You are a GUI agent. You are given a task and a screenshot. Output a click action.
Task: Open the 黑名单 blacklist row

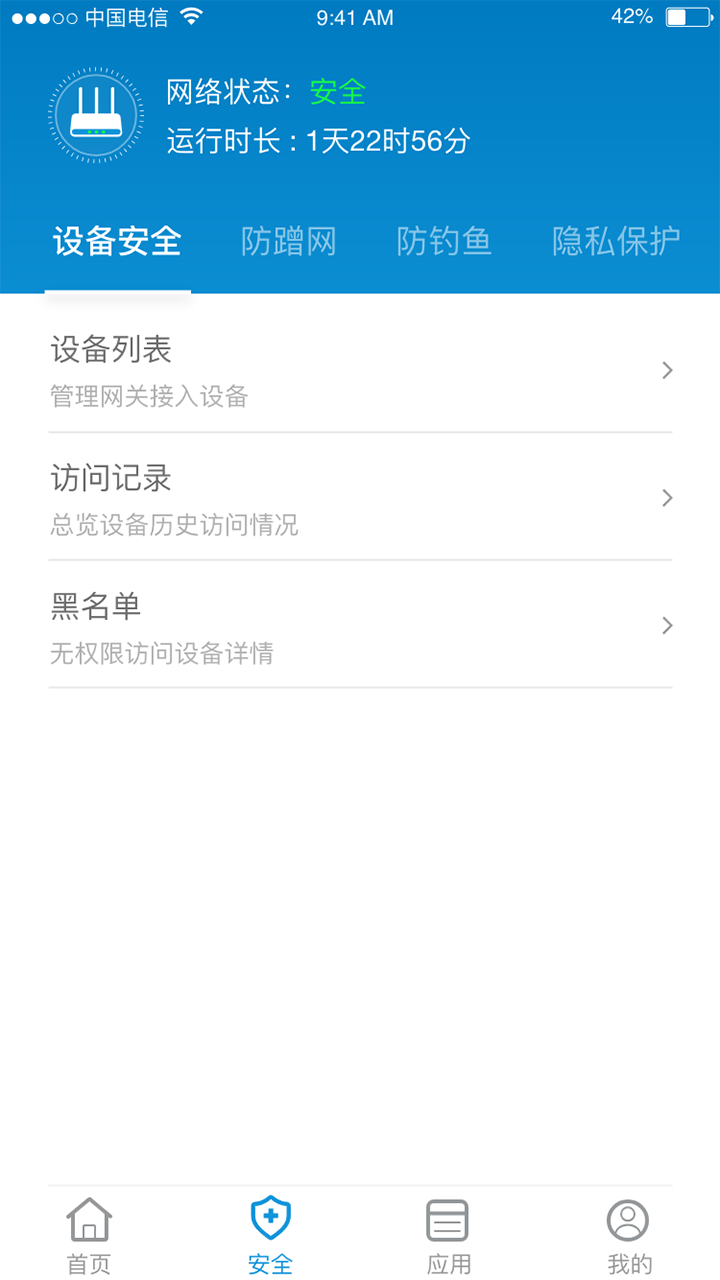coord(360,625)
